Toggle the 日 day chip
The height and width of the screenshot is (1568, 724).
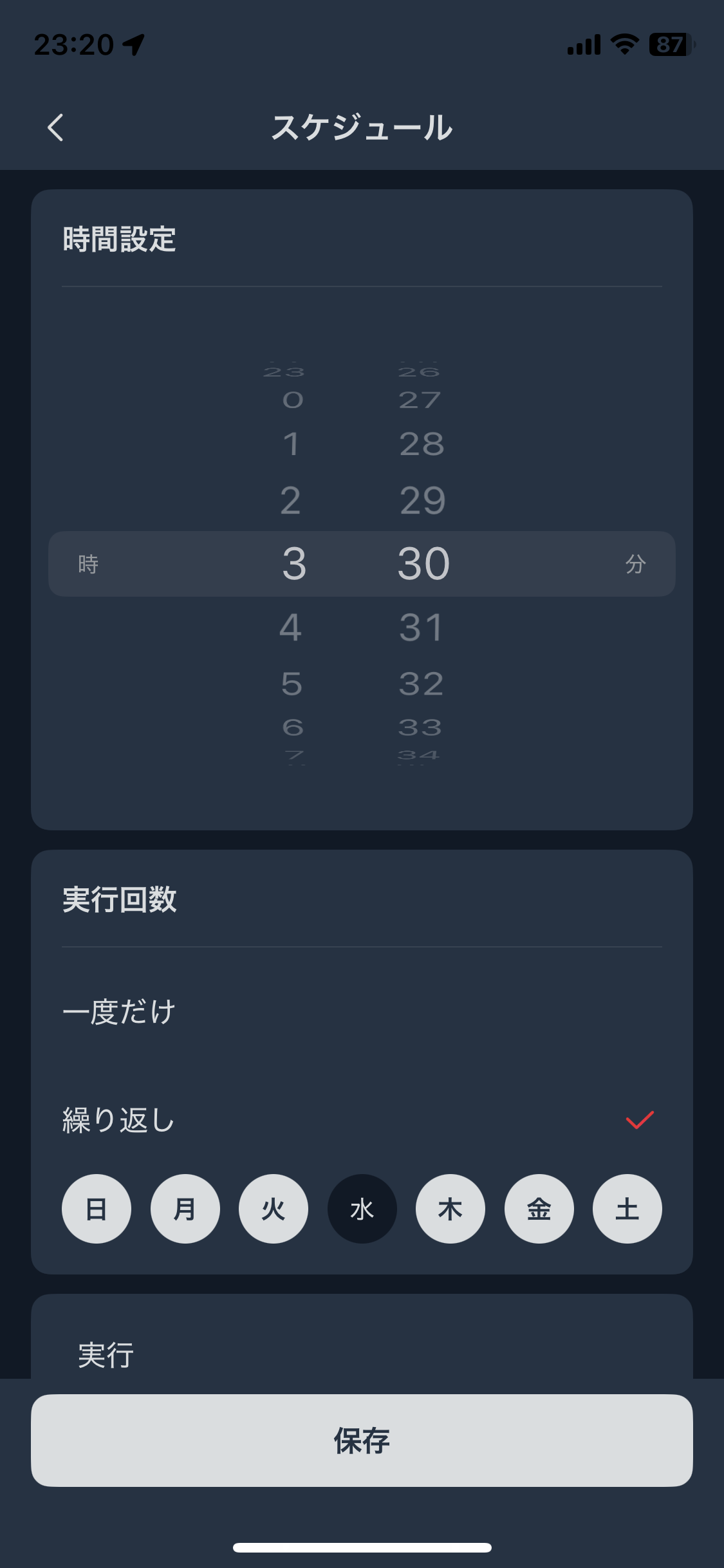pyautogui.click(x=97, y=1209)
